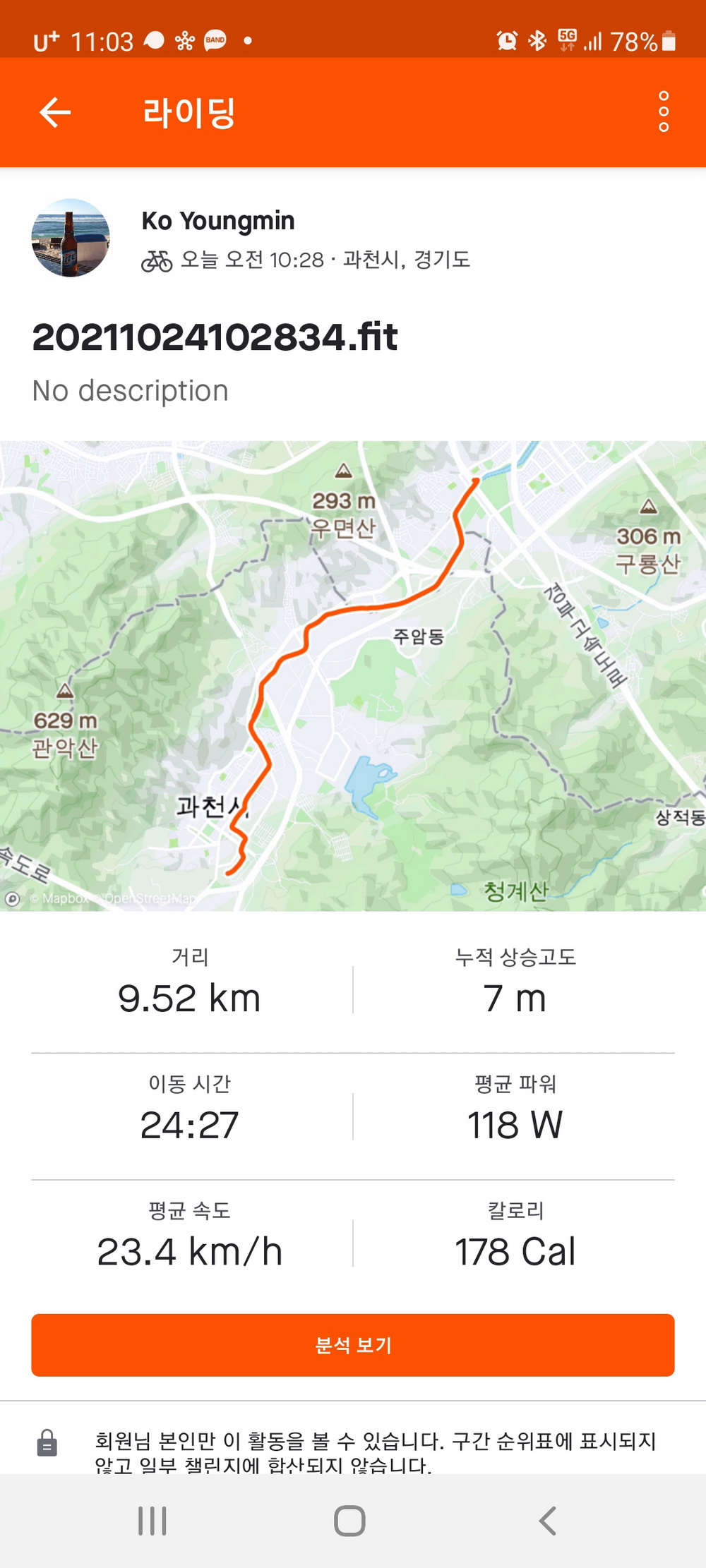Go back using the header arrow

55,112
